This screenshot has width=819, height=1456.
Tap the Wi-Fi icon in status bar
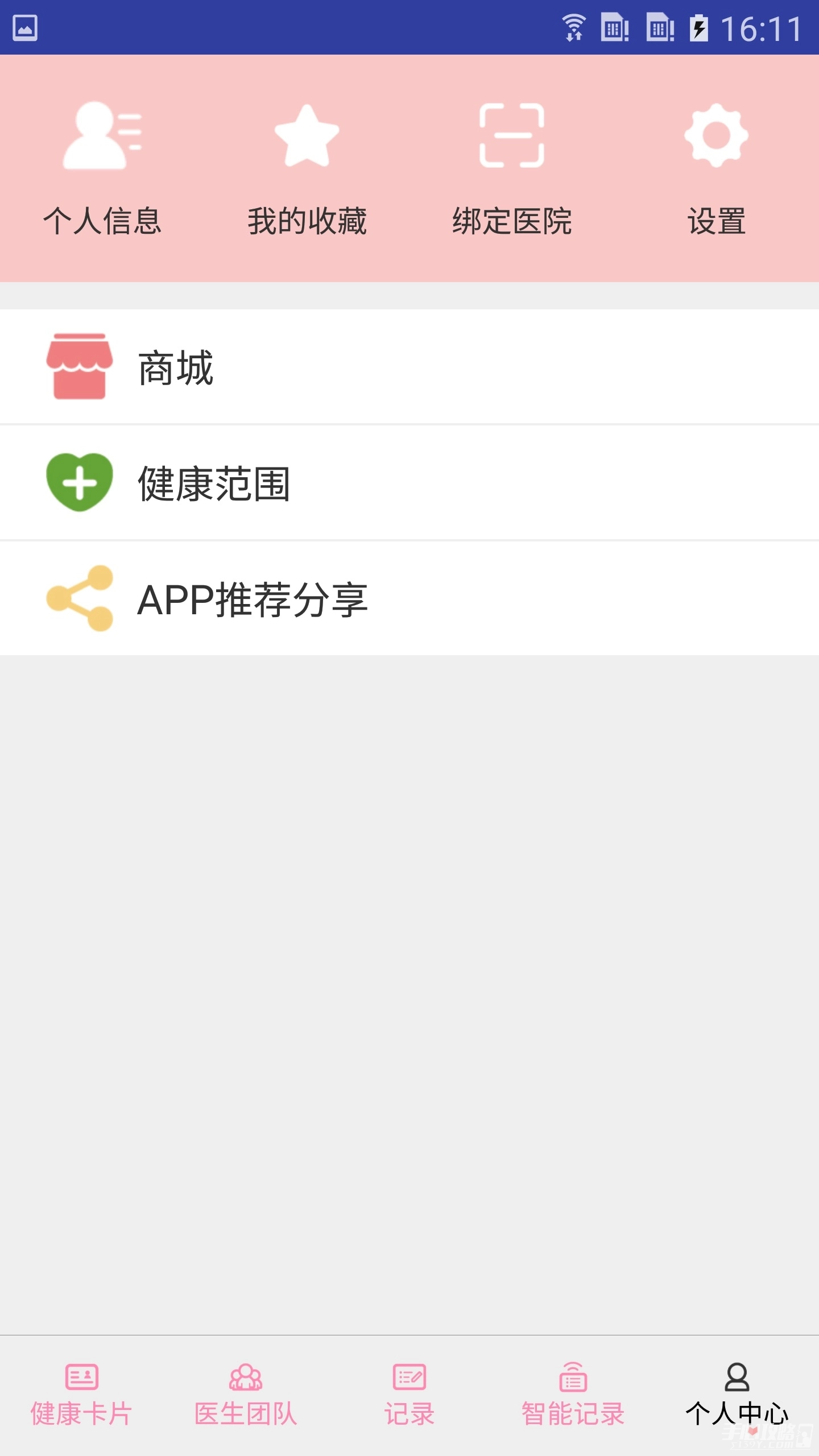tap(573, 27)
